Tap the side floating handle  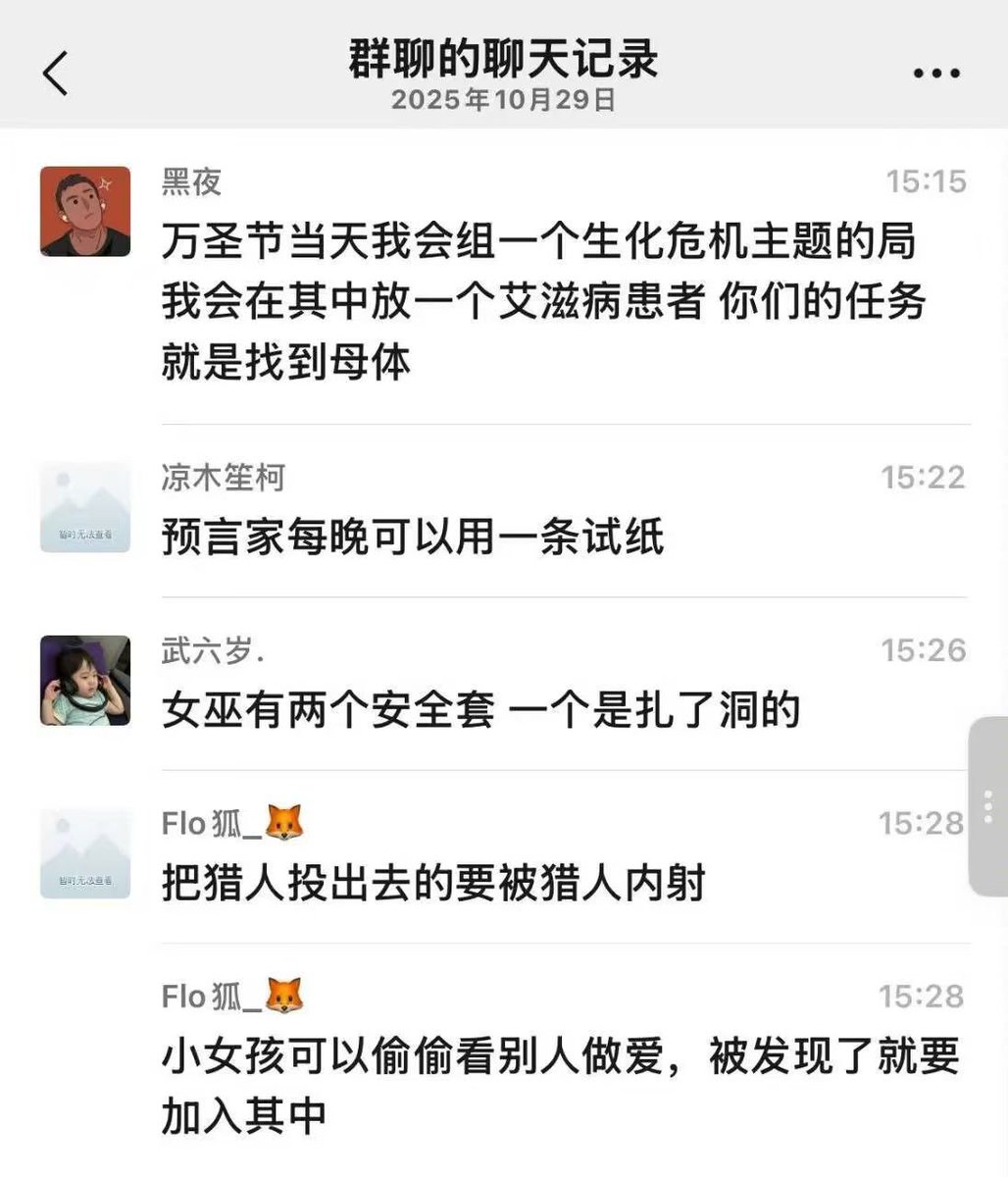987,806
